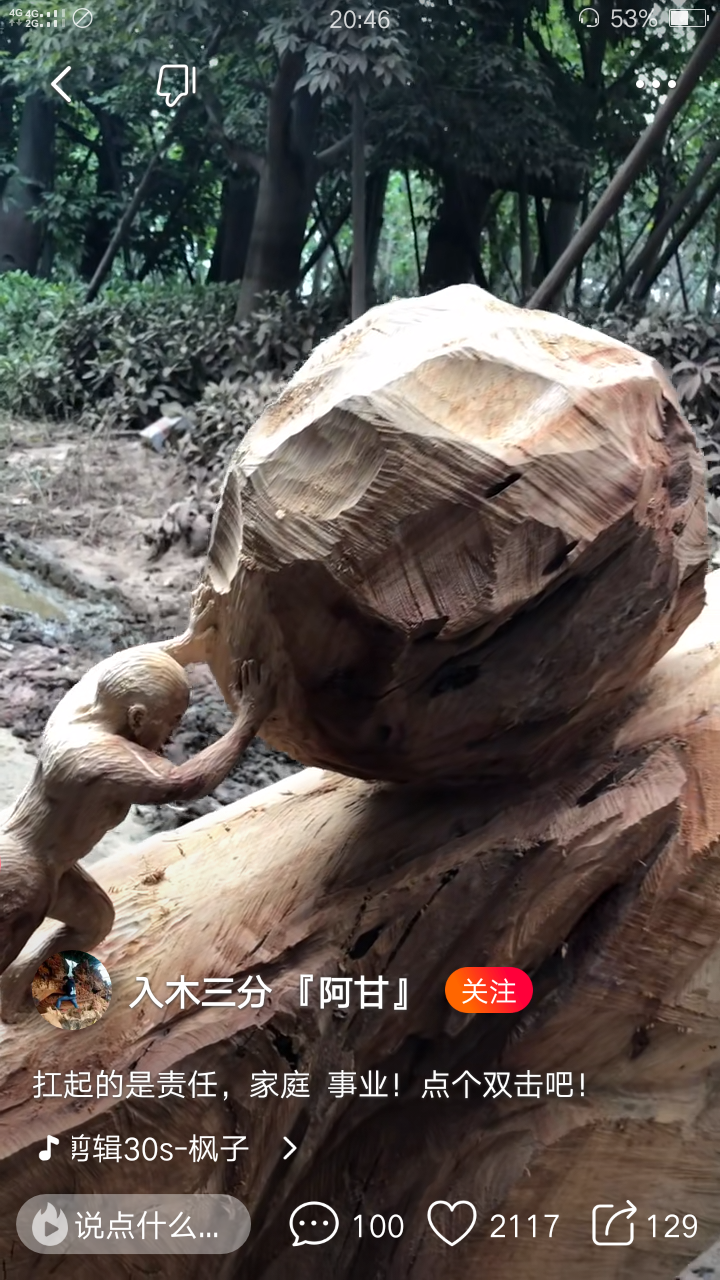Open the comments with 100 replies
Screen dimensions: 720x1280
pyautogui.click(x=315, y=1225)
